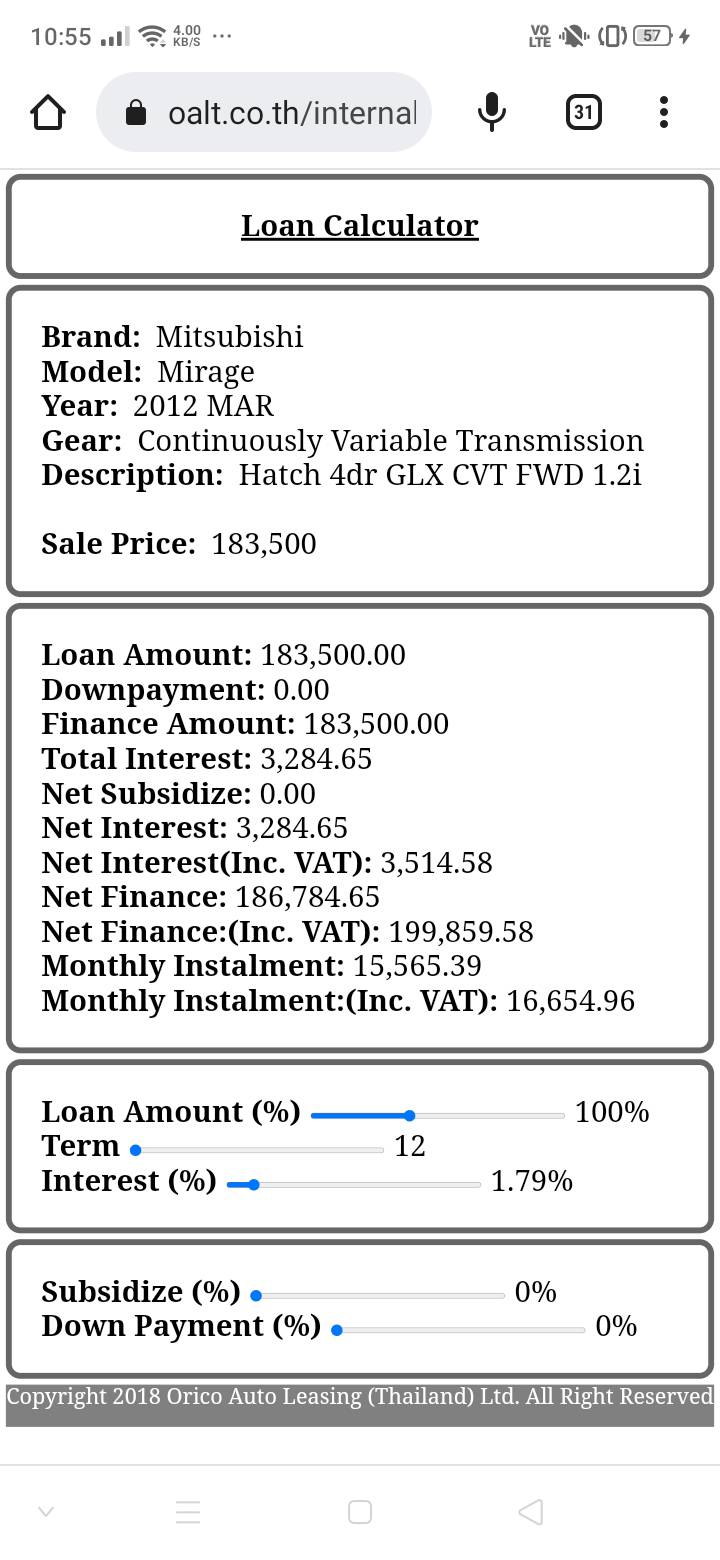This screenshot has height=1560, width=720.
Task: Tap the oalt.co.th address bar
Action: pos(264,112)
